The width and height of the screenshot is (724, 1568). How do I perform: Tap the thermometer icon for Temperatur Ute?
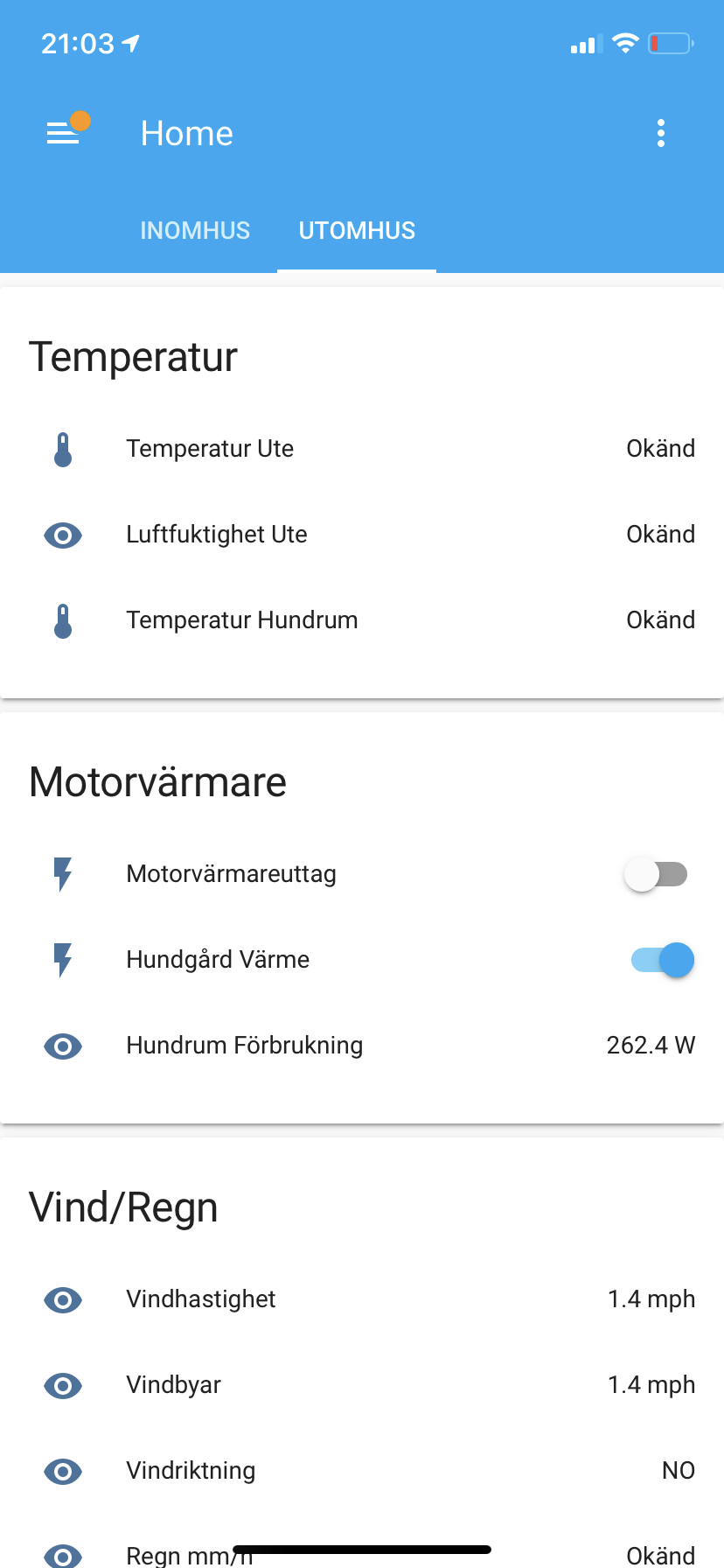click(62, 449)
